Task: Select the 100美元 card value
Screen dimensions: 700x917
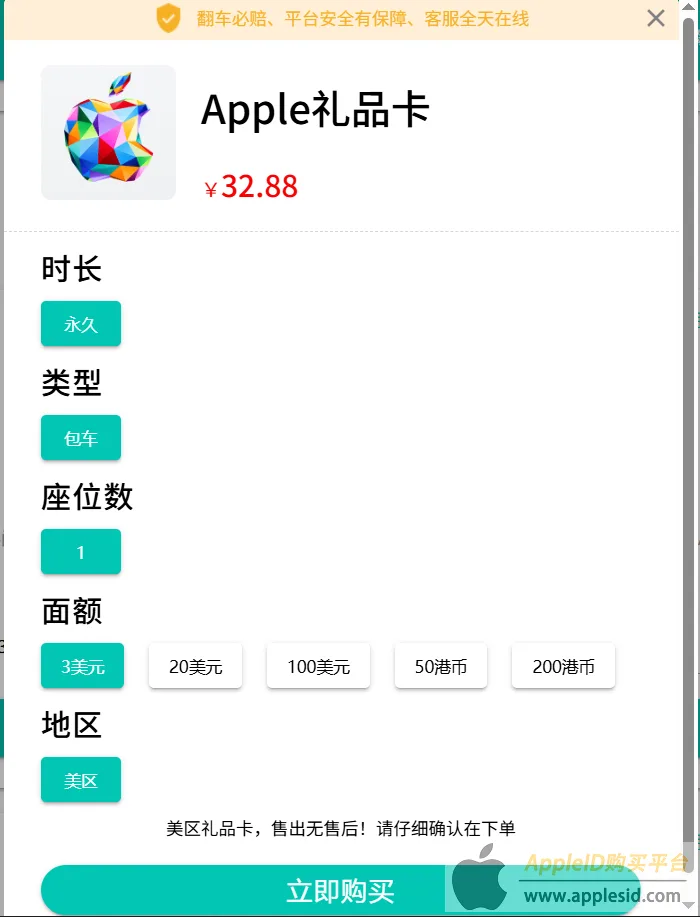Action: point(318,666)
